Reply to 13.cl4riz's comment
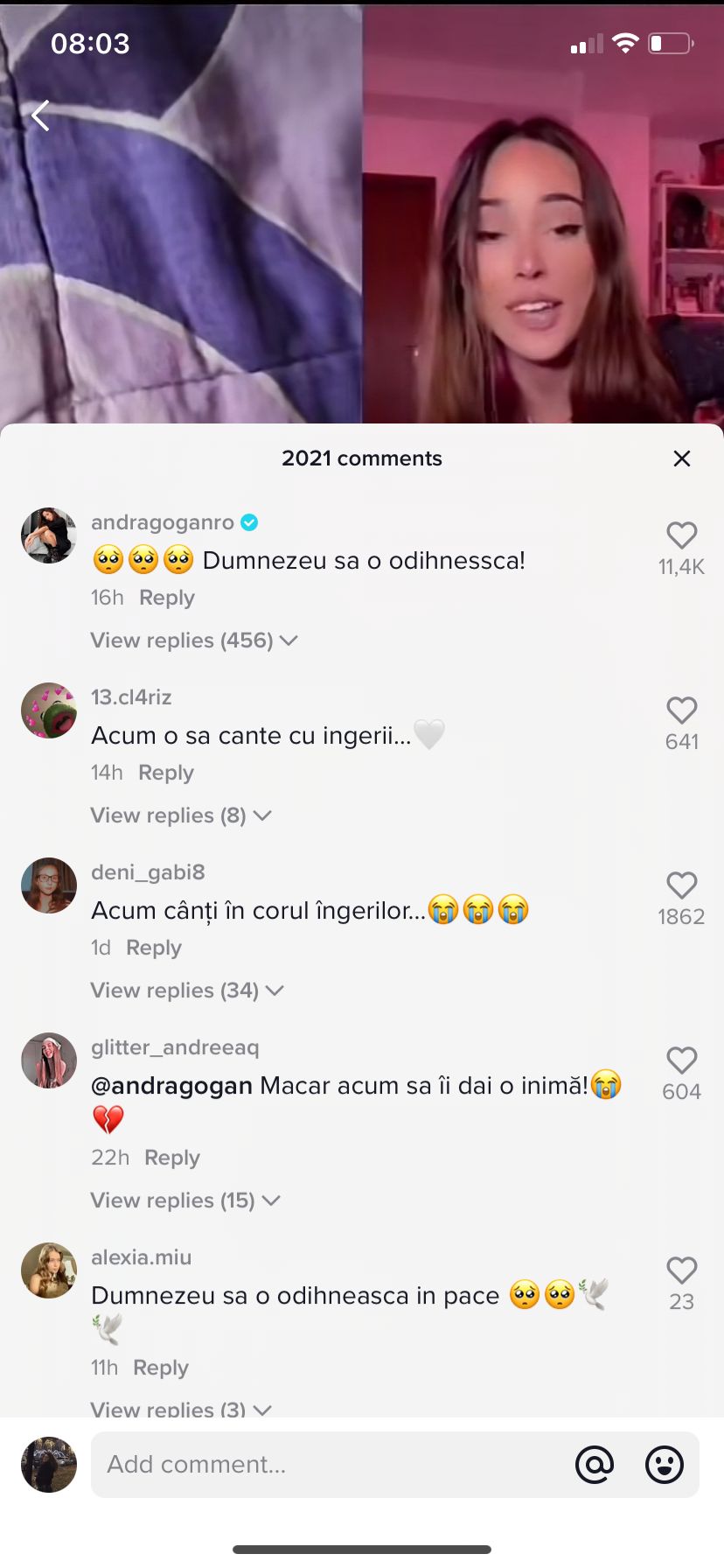This screenshot has width=724, height=1568. 165,773
